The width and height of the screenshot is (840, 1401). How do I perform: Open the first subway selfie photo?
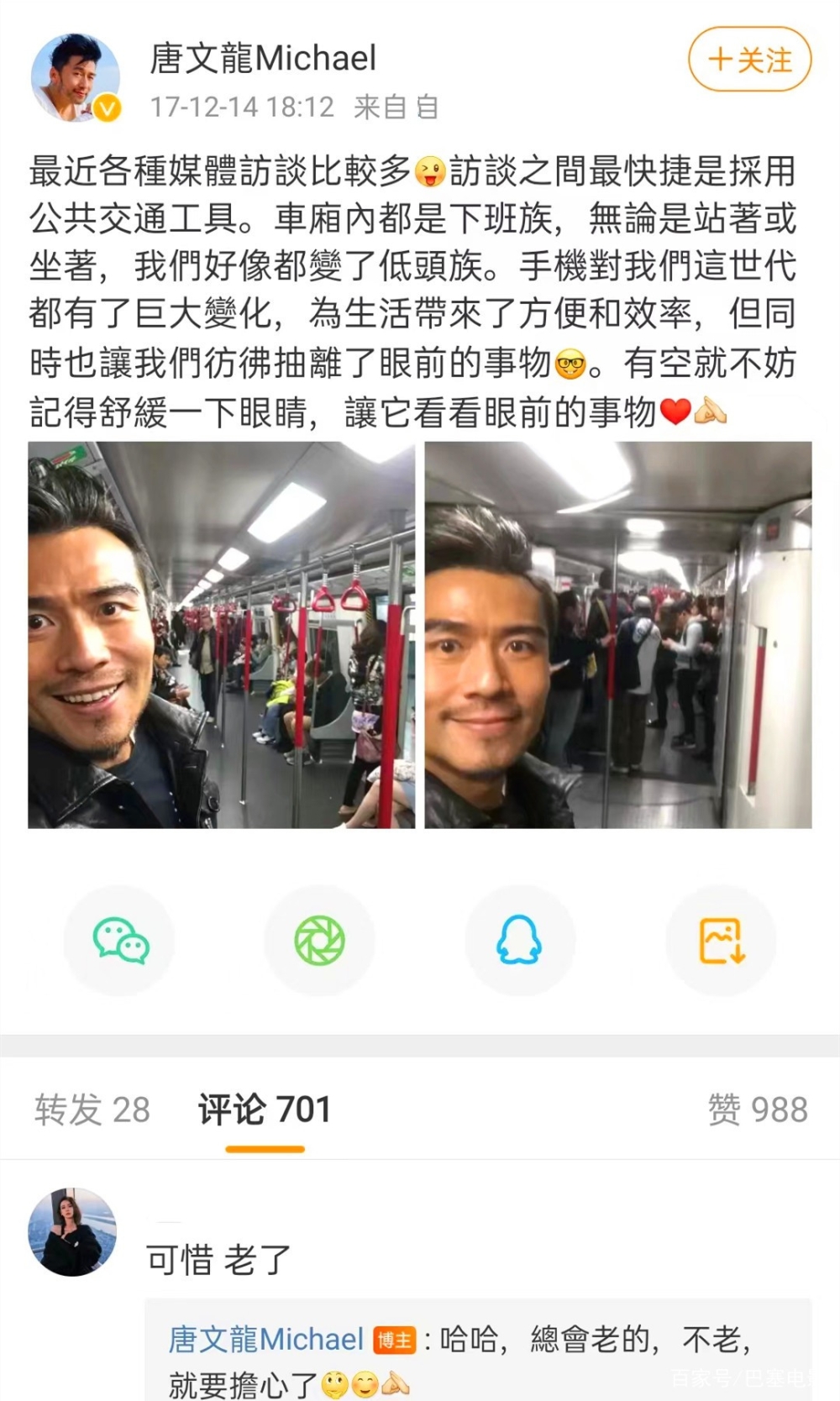tap(222, 635)
